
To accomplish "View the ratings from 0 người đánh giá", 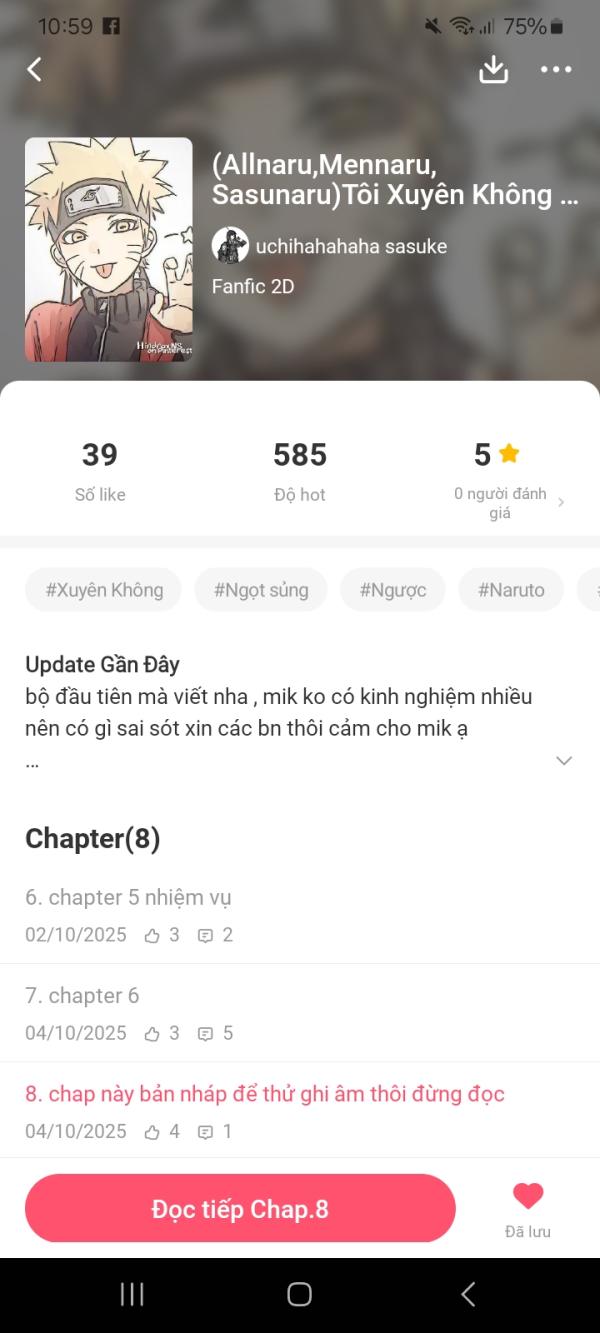I will pyautogui.click(x=508, y=502).
